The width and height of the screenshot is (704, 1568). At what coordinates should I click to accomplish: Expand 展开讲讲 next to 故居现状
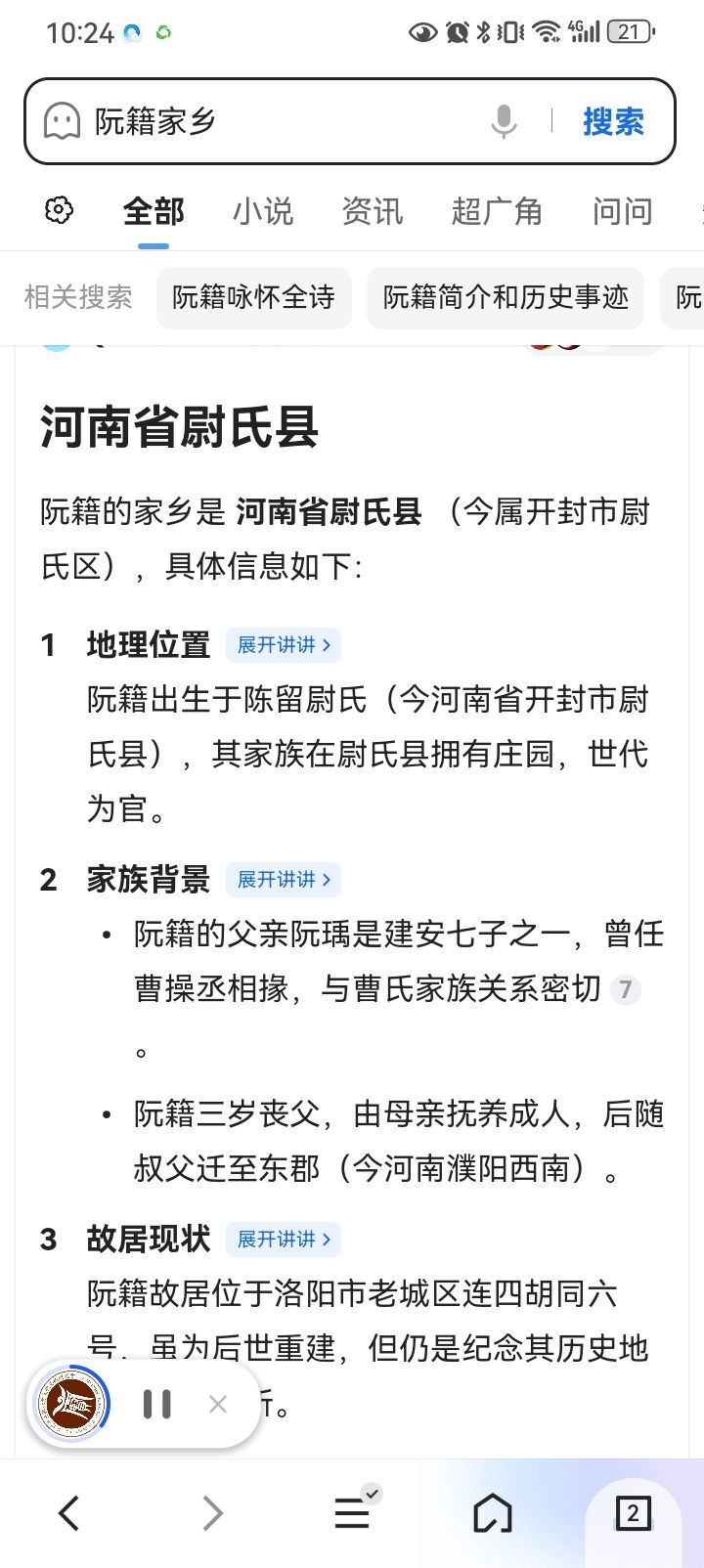click(284, 1240)
